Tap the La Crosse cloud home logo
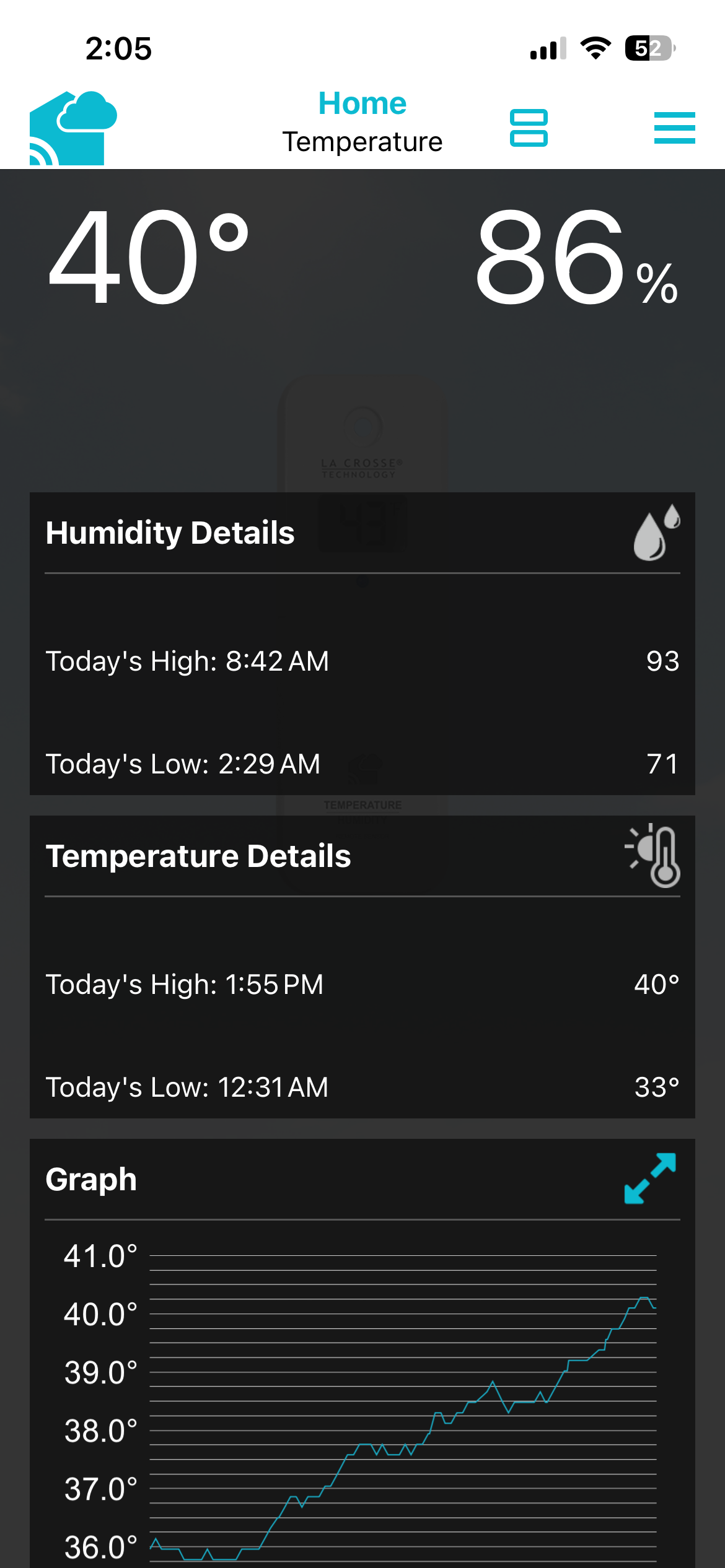Screen dimensions: 725x1568 [72, 128]
